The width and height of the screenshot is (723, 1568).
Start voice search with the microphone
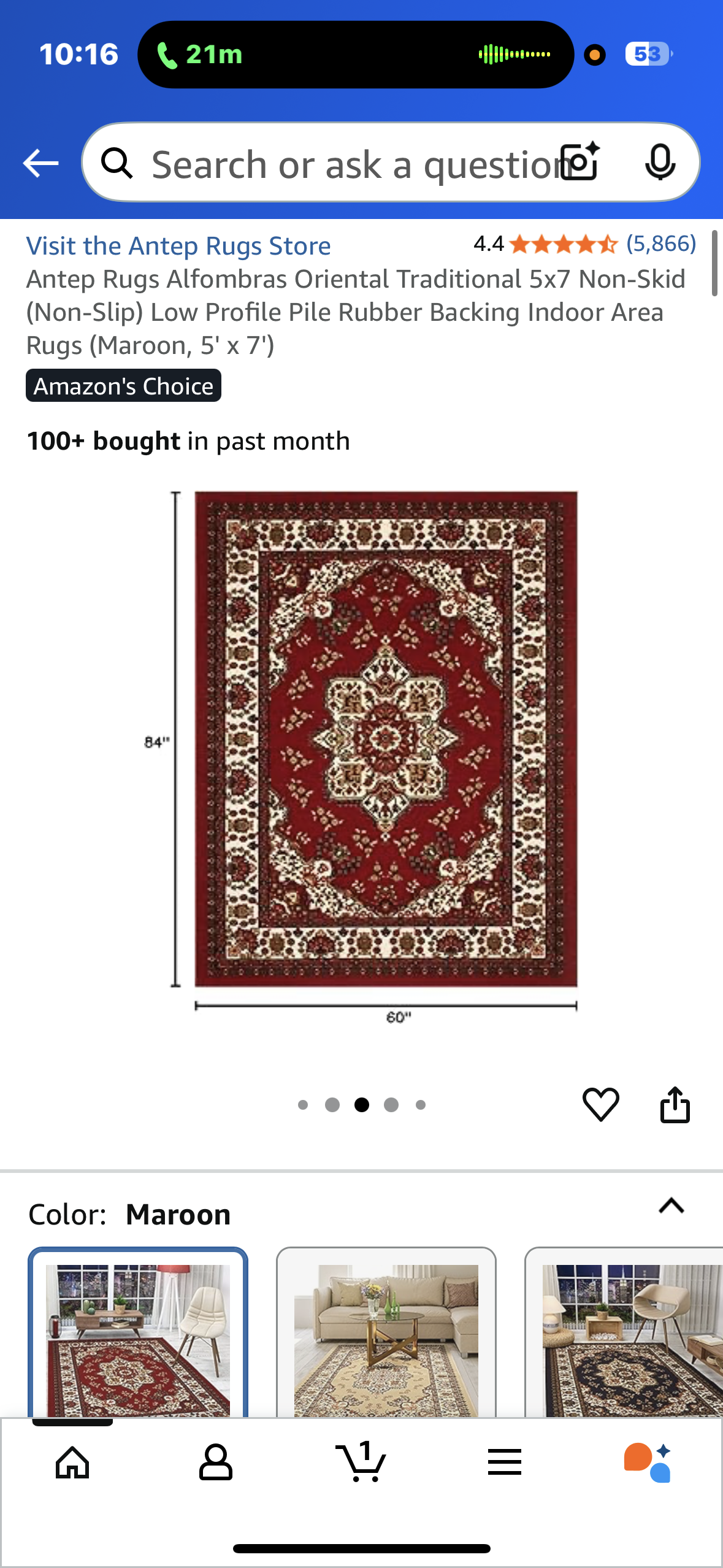660,163
